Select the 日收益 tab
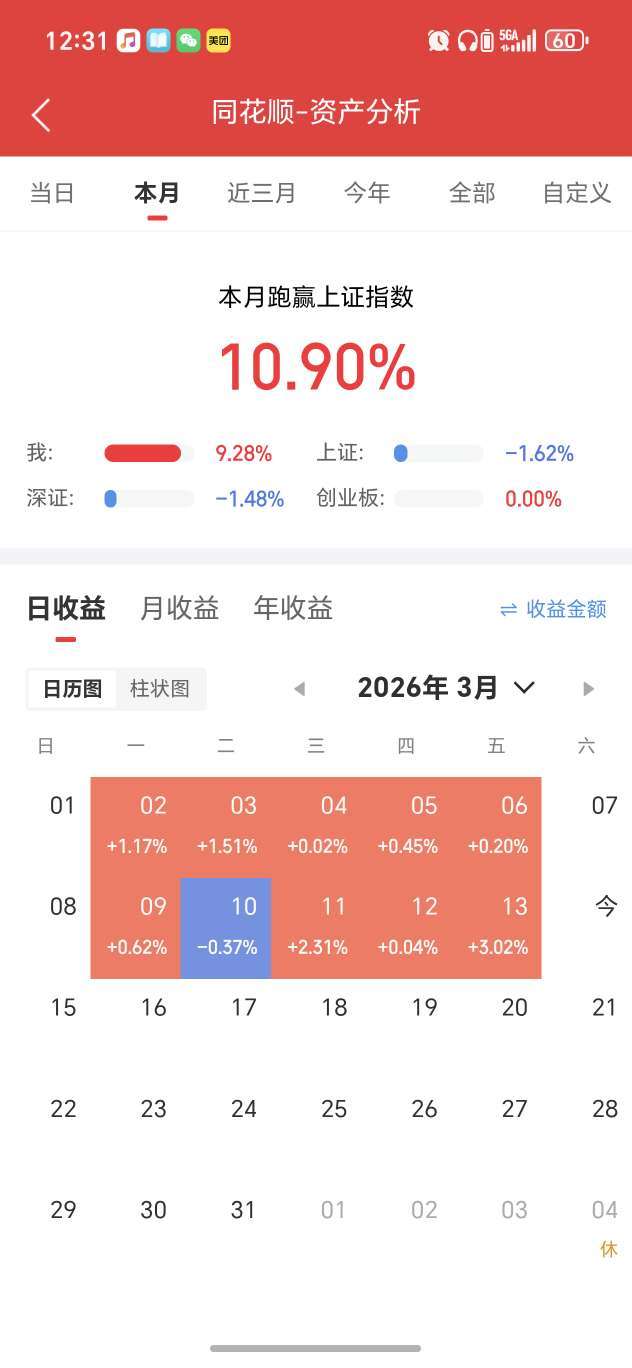The height and width of the screenshot is (1368, 632). click(66, 608)
